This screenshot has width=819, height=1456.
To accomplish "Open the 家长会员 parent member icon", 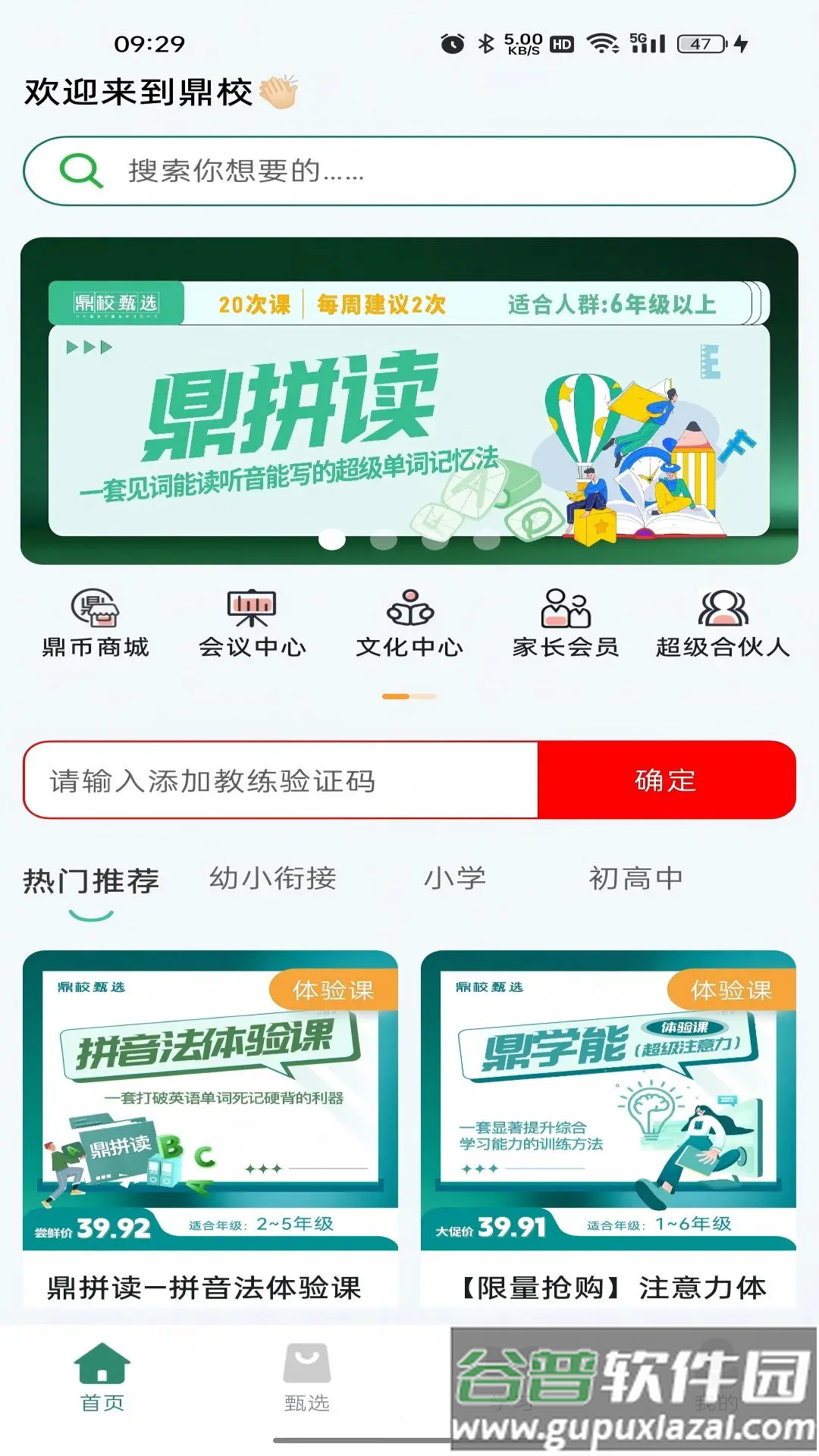I will coord(564,622).
